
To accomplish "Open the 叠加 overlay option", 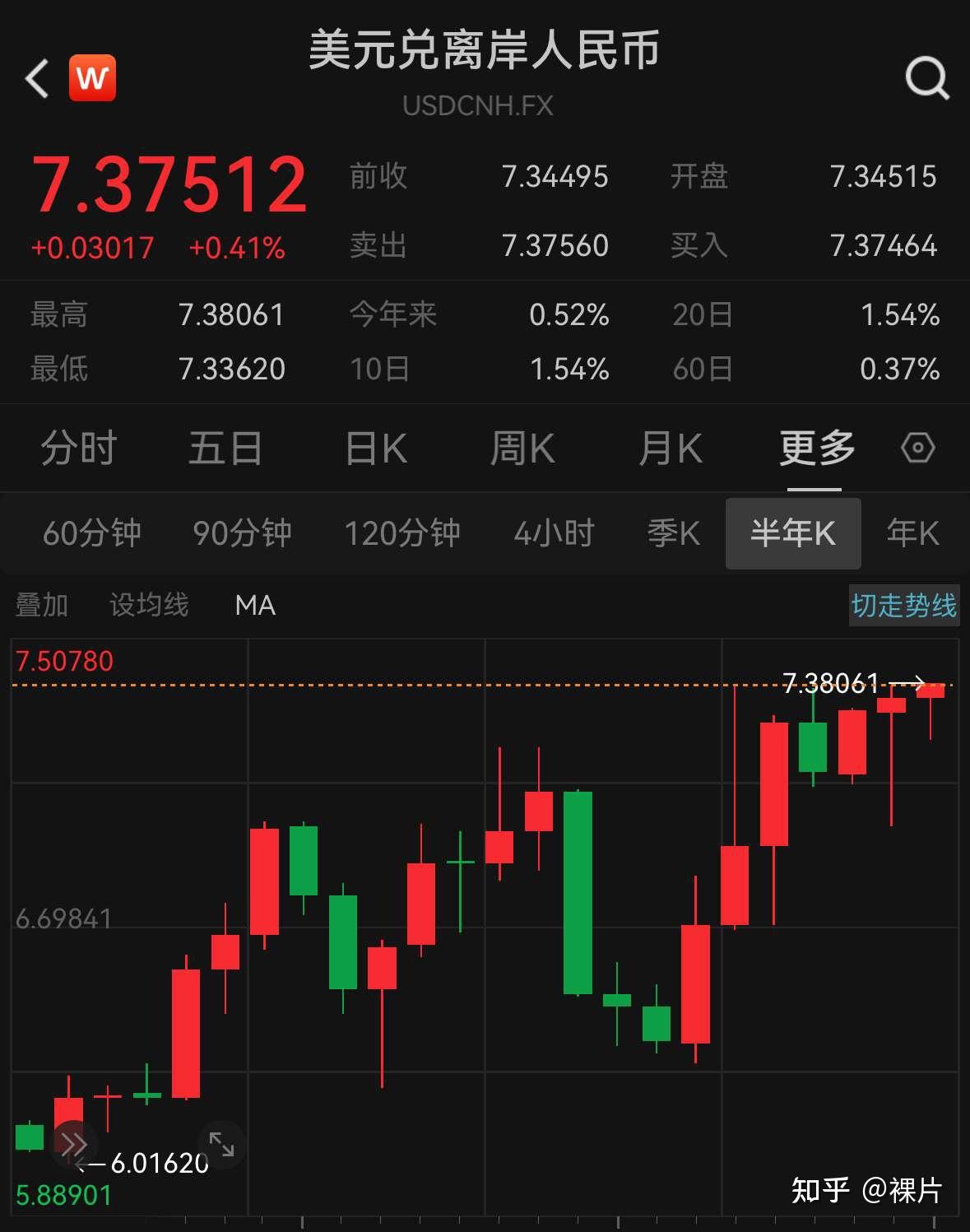I will click(x=42, y=606).
